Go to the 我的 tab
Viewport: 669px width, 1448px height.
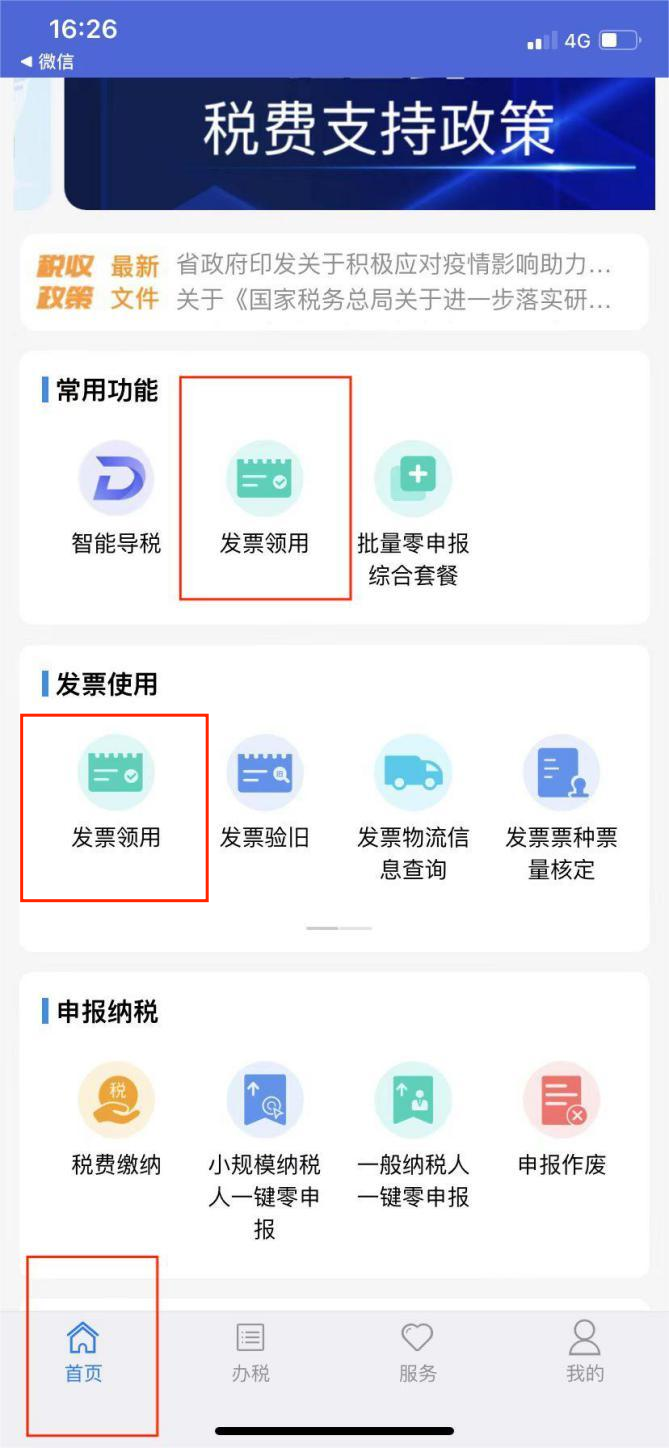point(584,1353)
